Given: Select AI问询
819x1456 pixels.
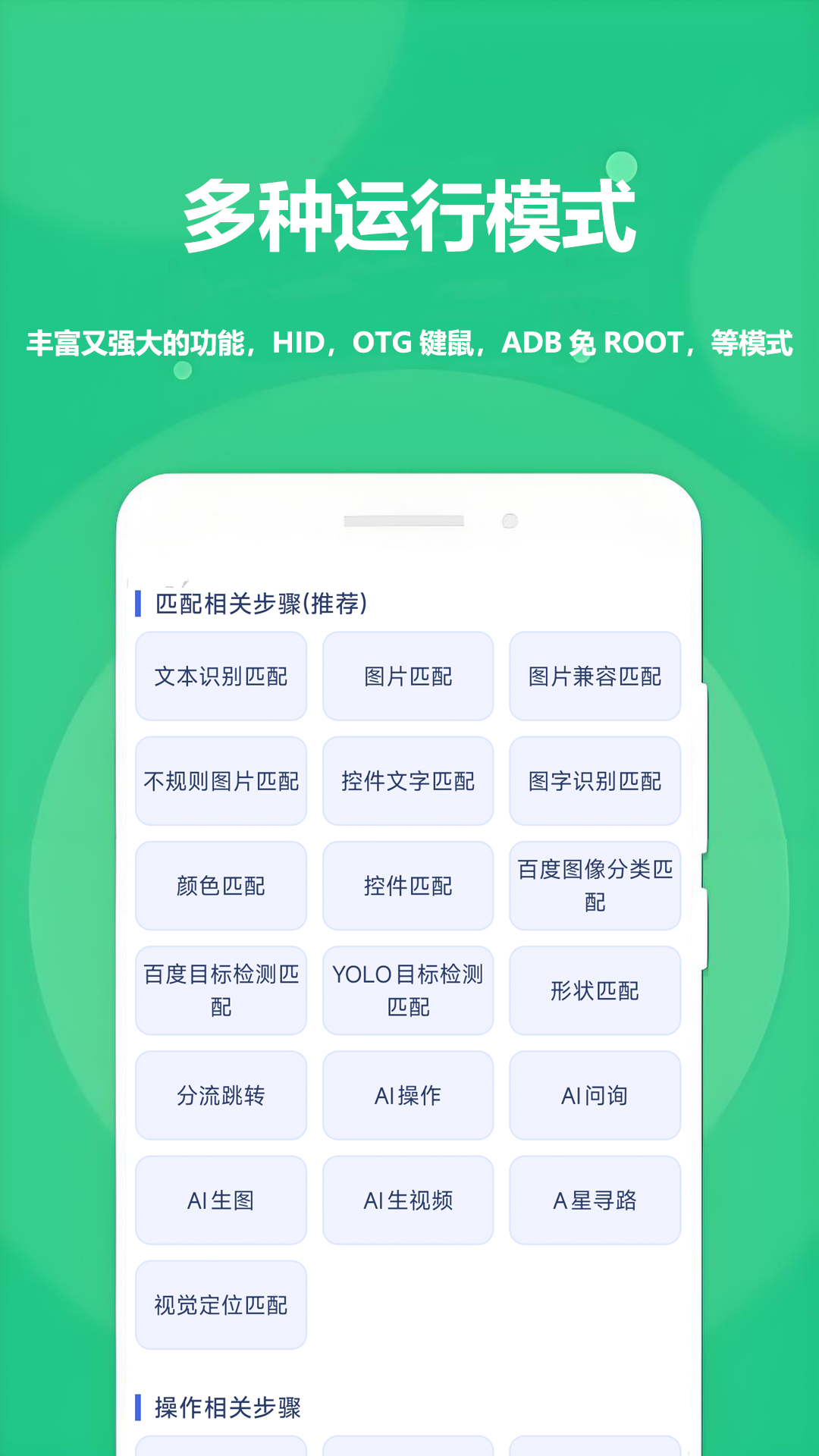Looking at the screenshot, I should [595, 1095].
